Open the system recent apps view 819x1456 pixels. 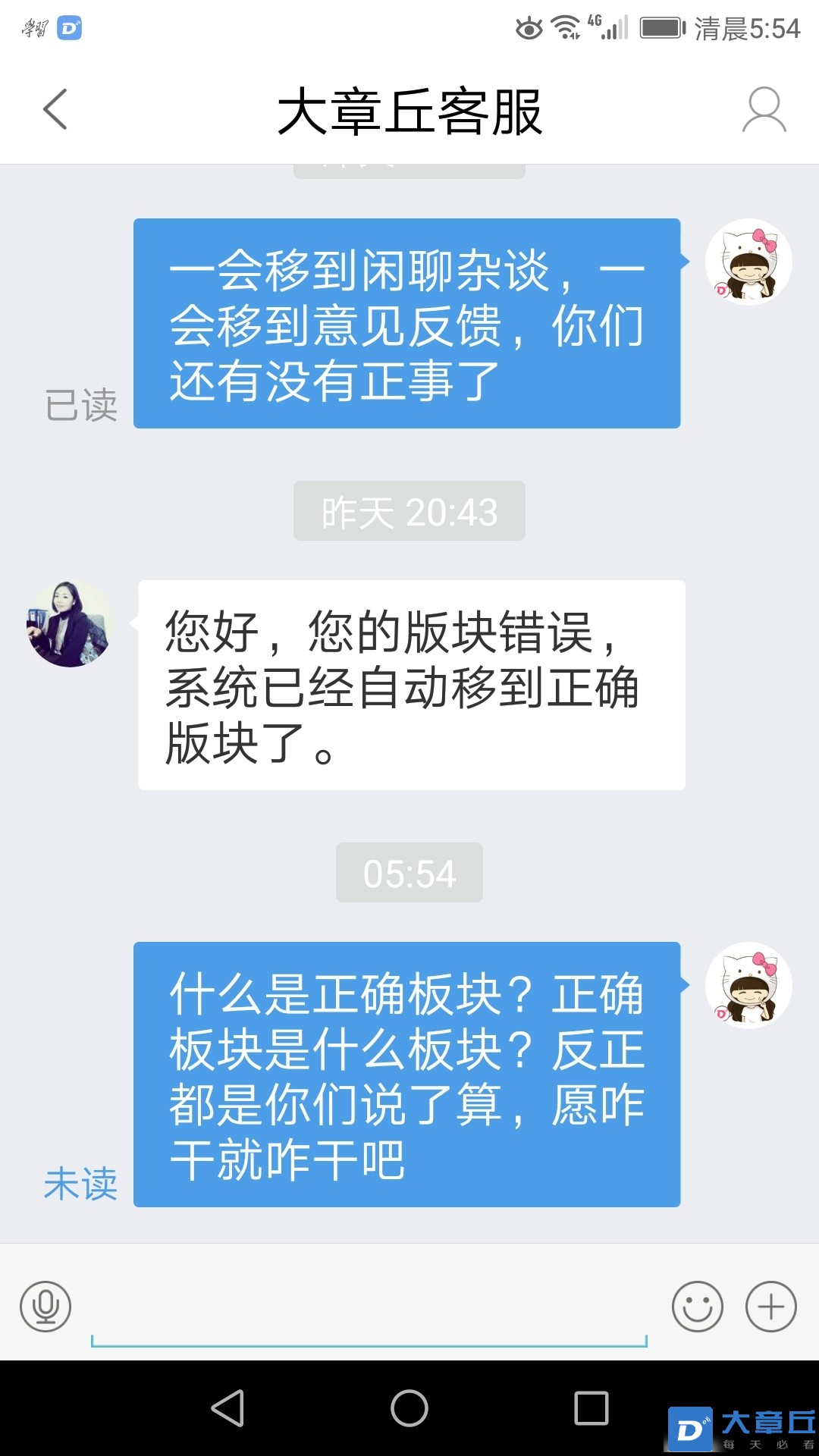tap(591, 1408)
